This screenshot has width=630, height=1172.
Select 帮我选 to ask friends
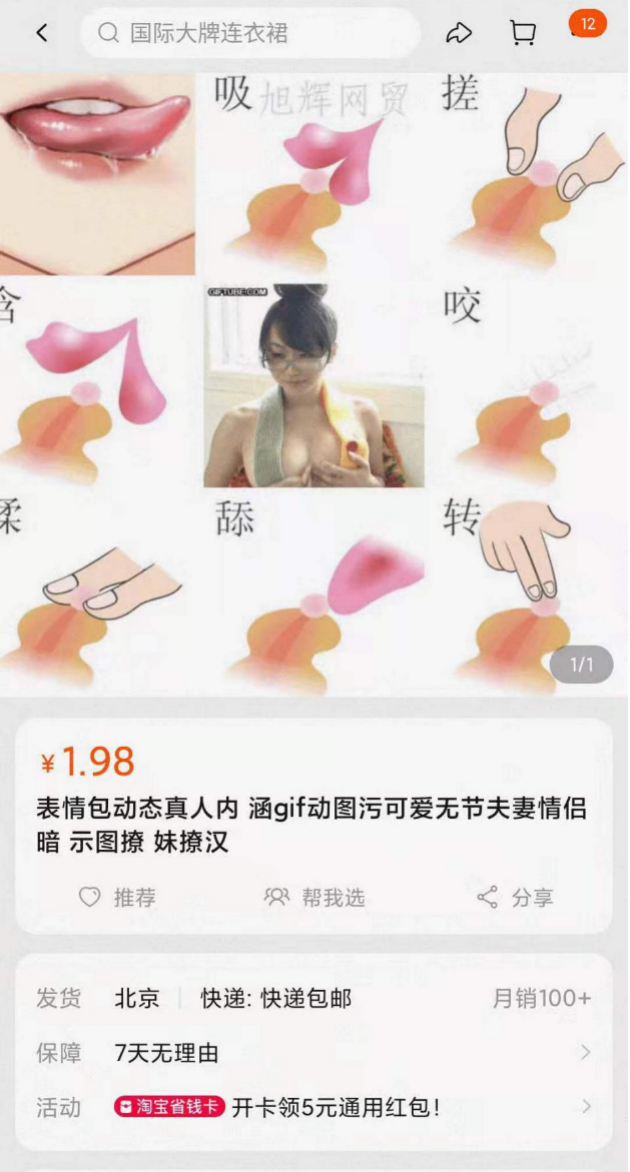click(315, 897)
